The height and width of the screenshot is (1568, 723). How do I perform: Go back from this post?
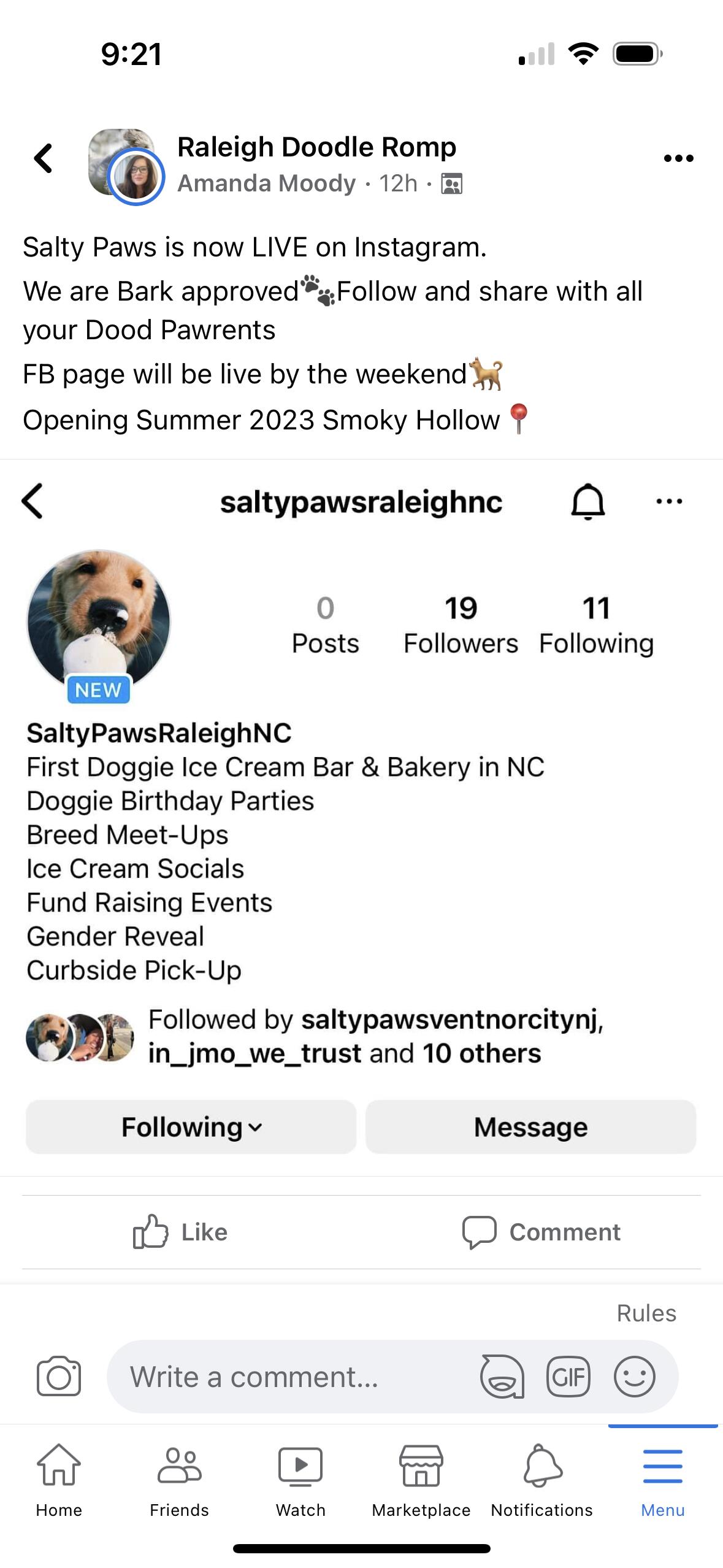[x=43, y=158]
